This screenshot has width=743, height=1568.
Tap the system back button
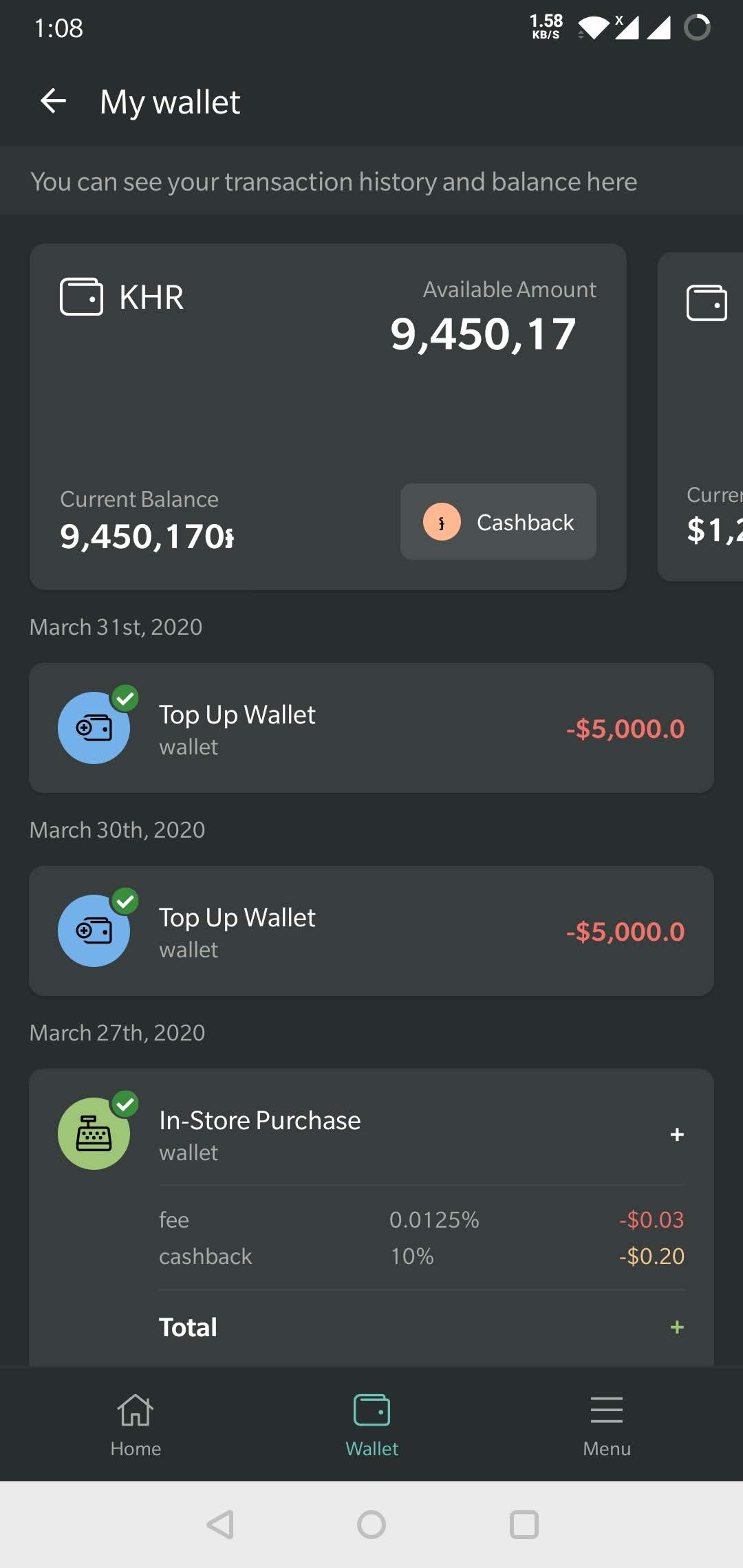click(220, 1525)
